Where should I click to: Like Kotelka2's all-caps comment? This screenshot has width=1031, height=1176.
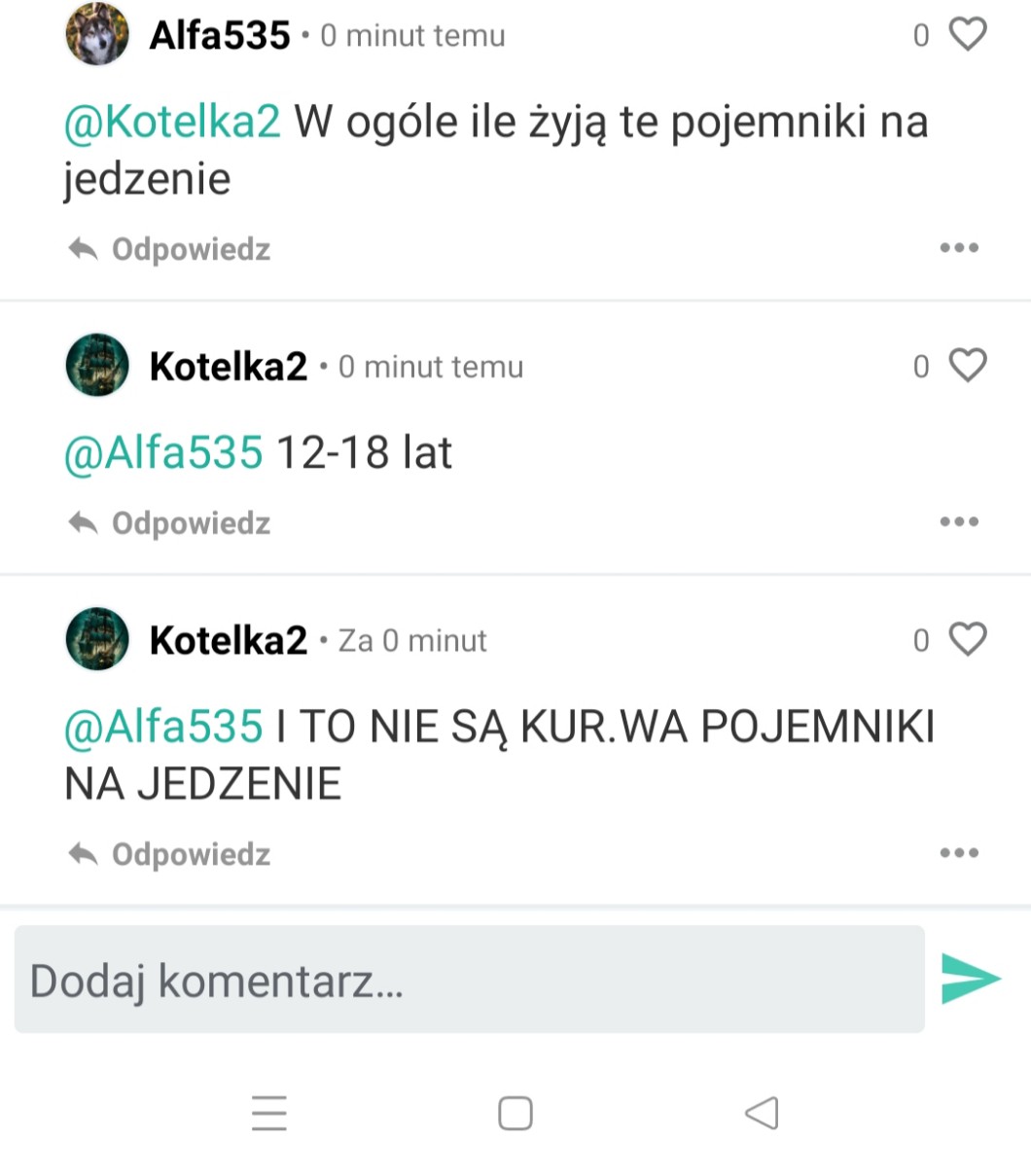tap(968, 639)
